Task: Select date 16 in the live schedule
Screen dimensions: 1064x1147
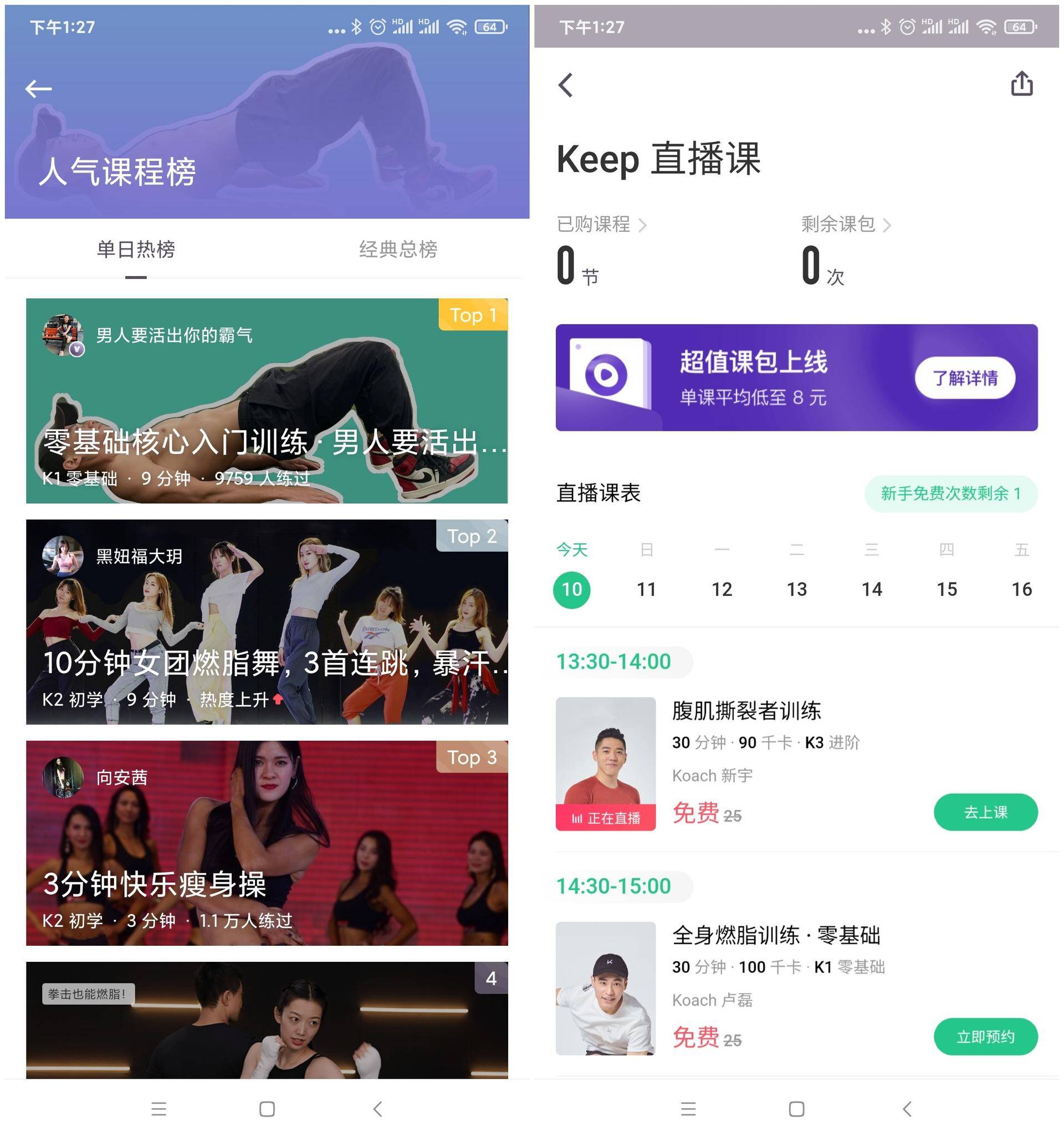Action: point(1021,589)
